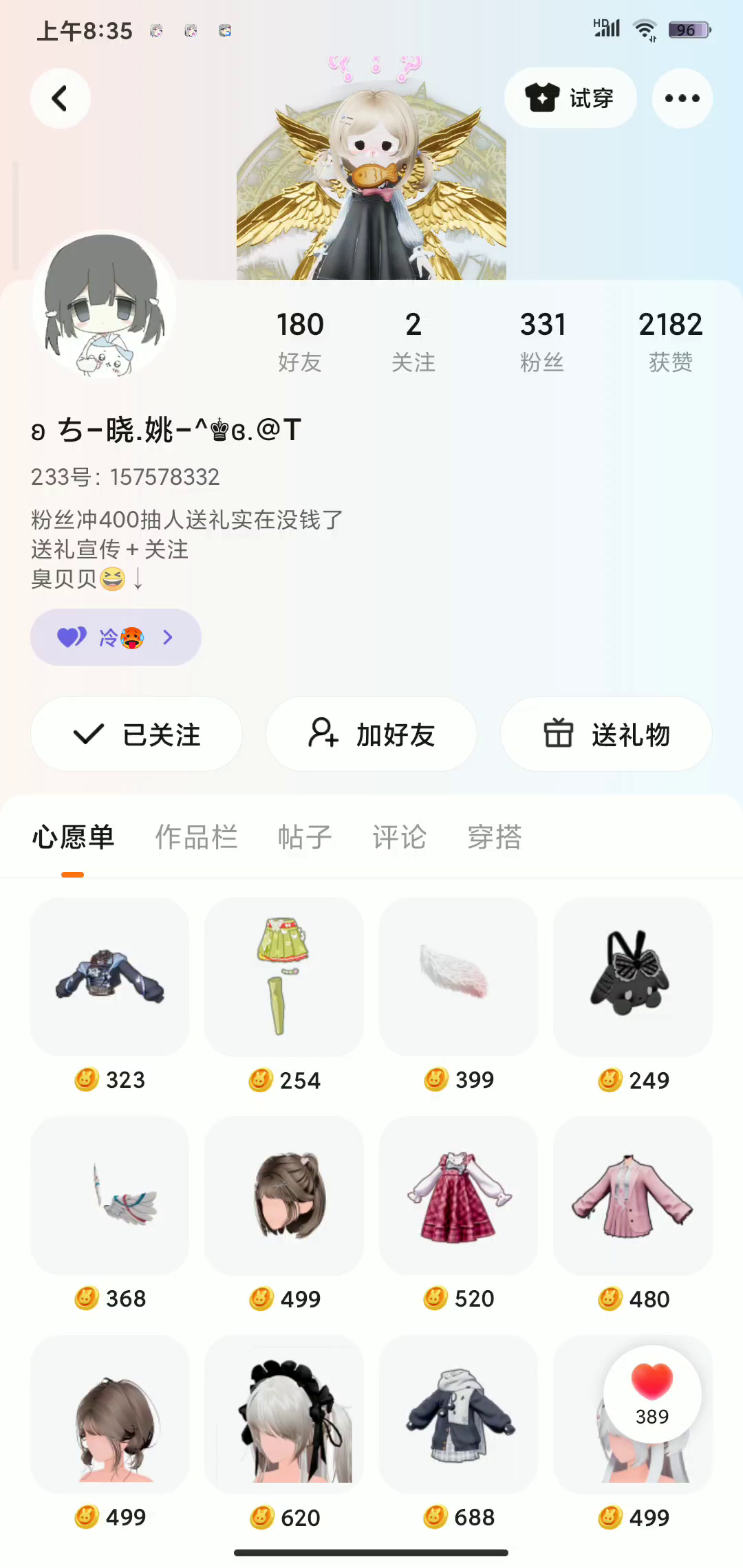743x1568 pixels.
Task: Tap 加好友 to add friend
Action: [x=371, y=734]
